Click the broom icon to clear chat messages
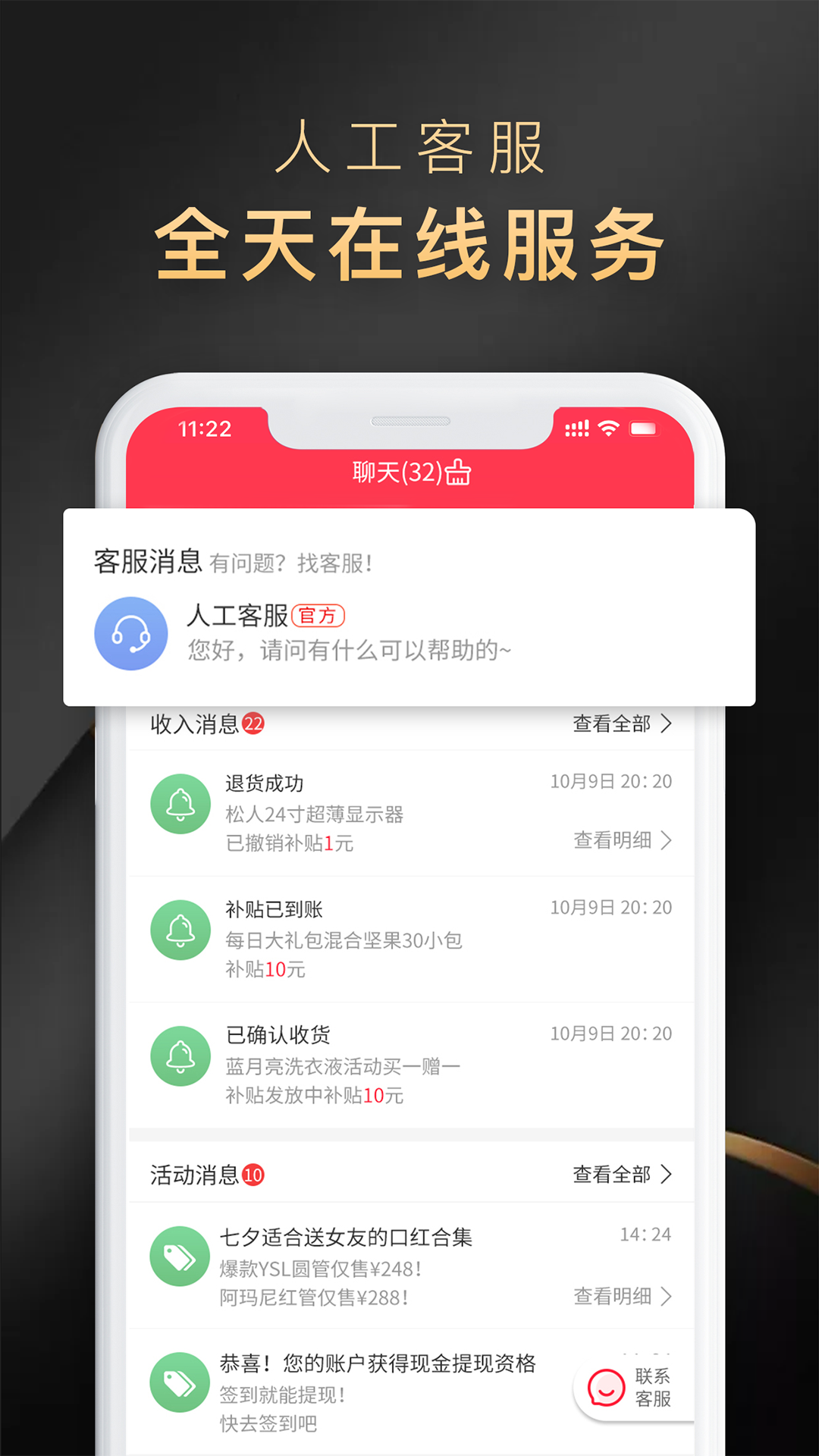Screen dimensions: 819x1456 coord(460,473)
